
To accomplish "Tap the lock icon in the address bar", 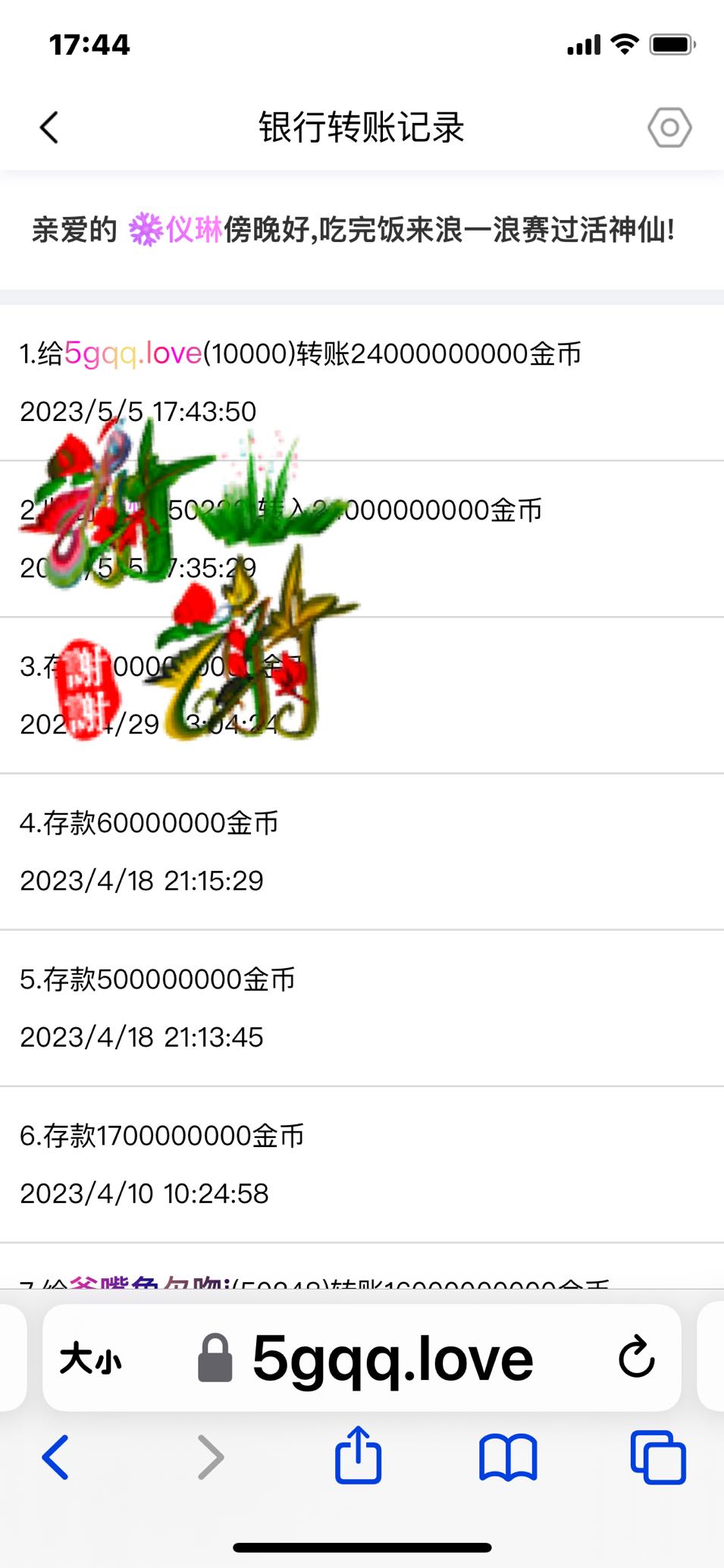I will pyautogui.click(x=215, y=1360).
